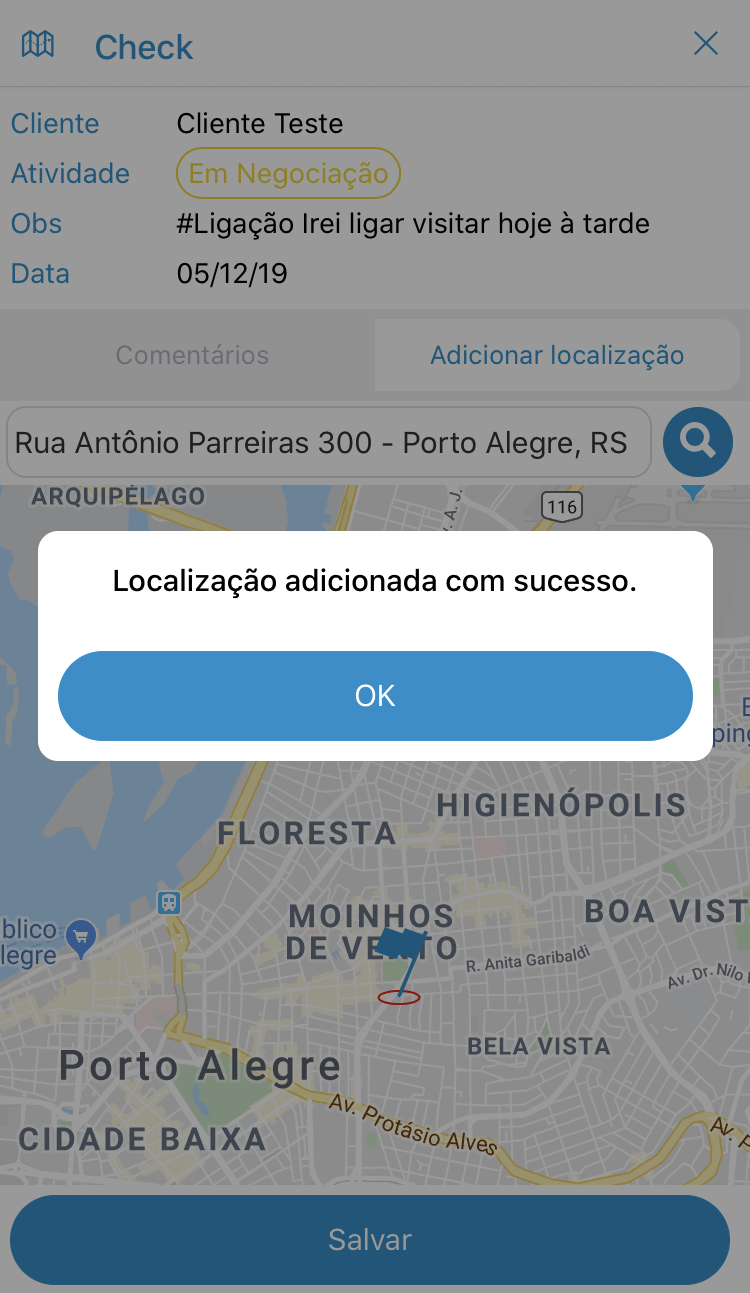Screen dimensions: 750x1293
Task: Close the Check screen with the X
Action: 706,44
